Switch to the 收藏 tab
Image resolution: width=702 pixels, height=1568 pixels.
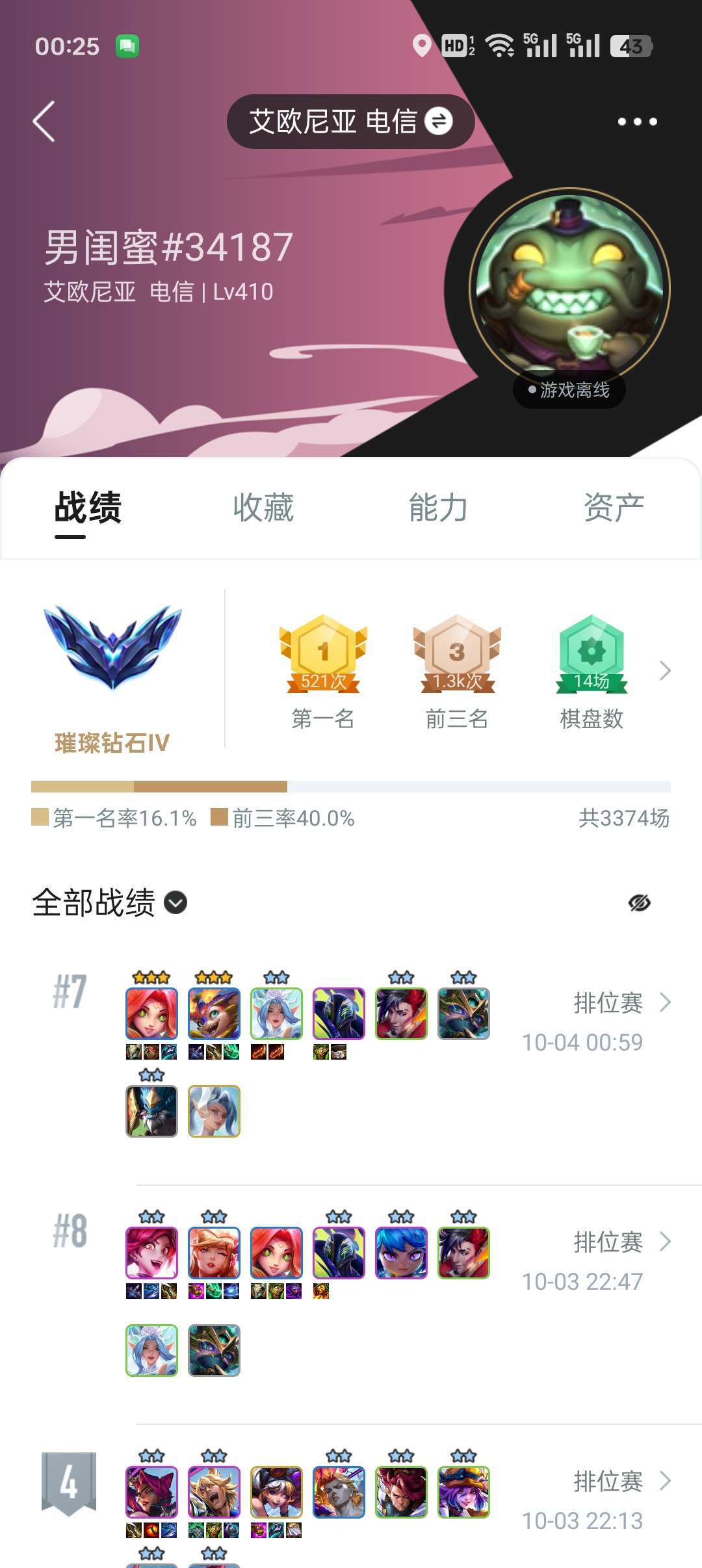click(x=263, y=508)
